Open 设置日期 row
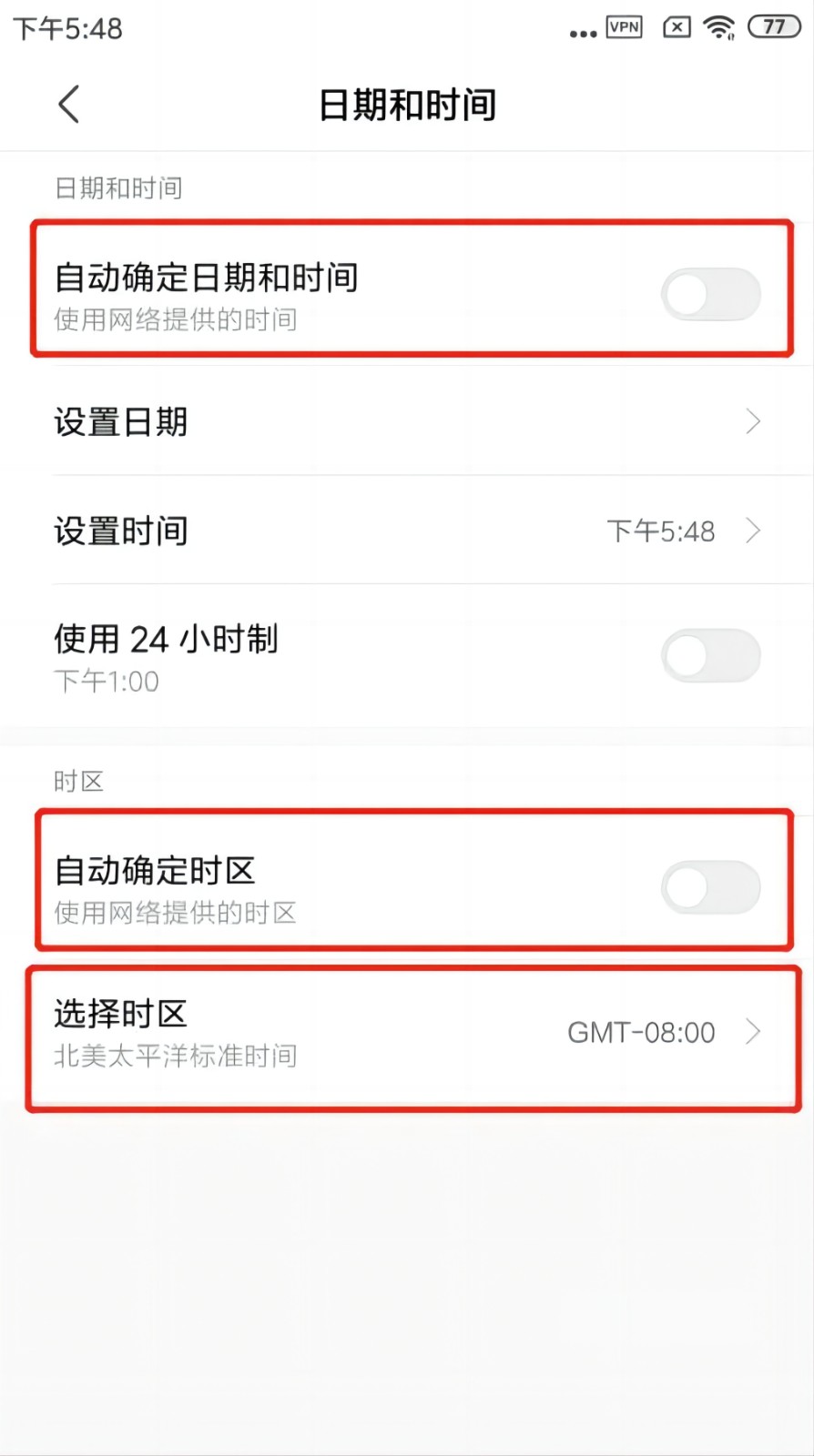814x1456 pixels. 406,421
